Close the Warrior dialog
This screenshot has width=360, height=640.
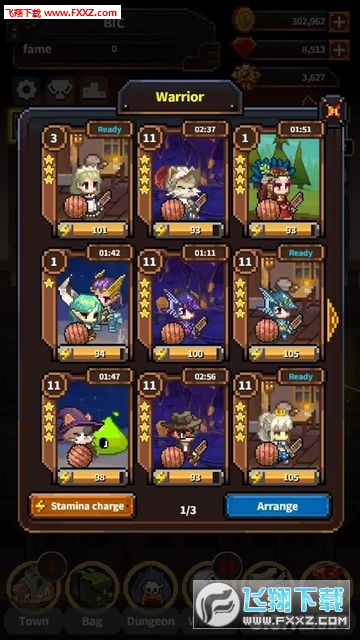333,111
